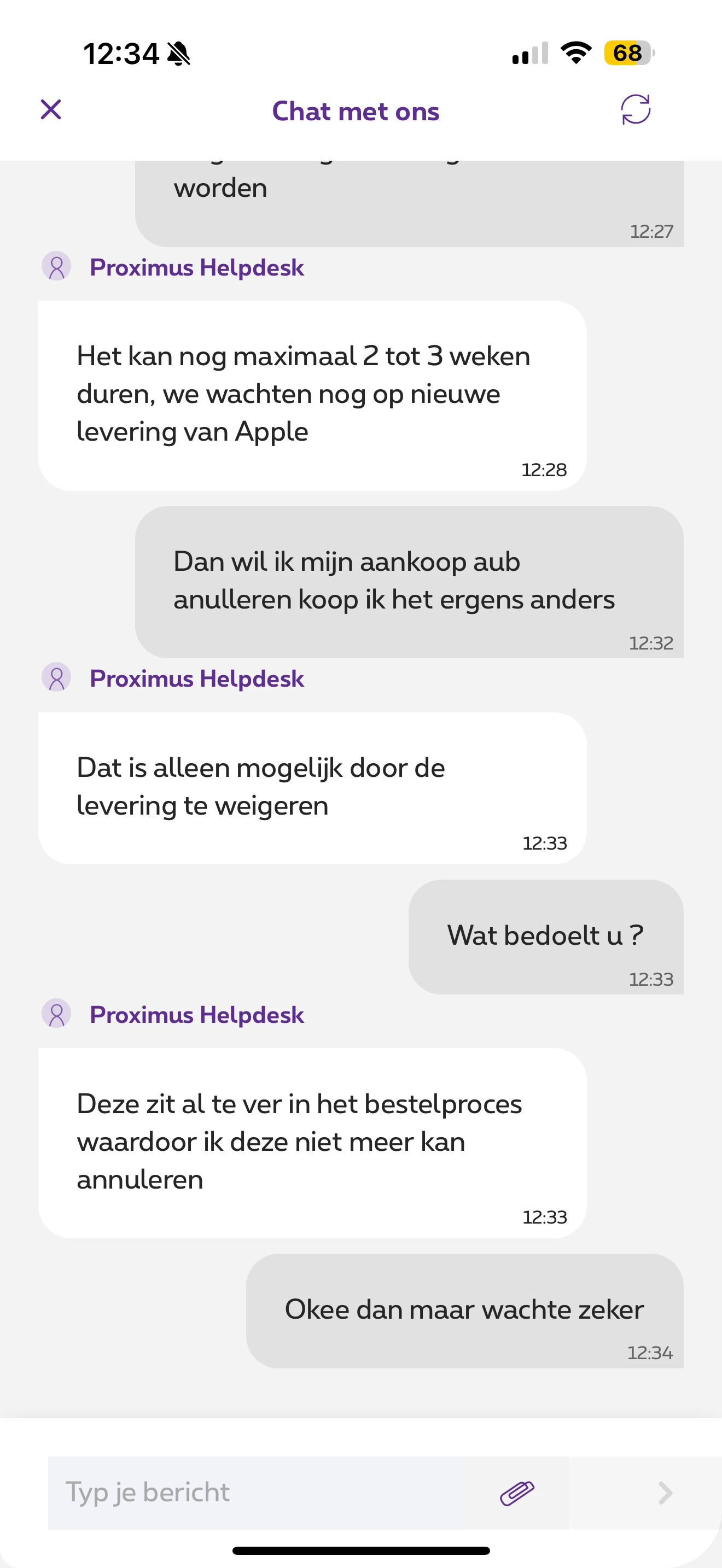
Task: Refresh the chat conversation
Action: pyautogui.click(x=636, y=109)
